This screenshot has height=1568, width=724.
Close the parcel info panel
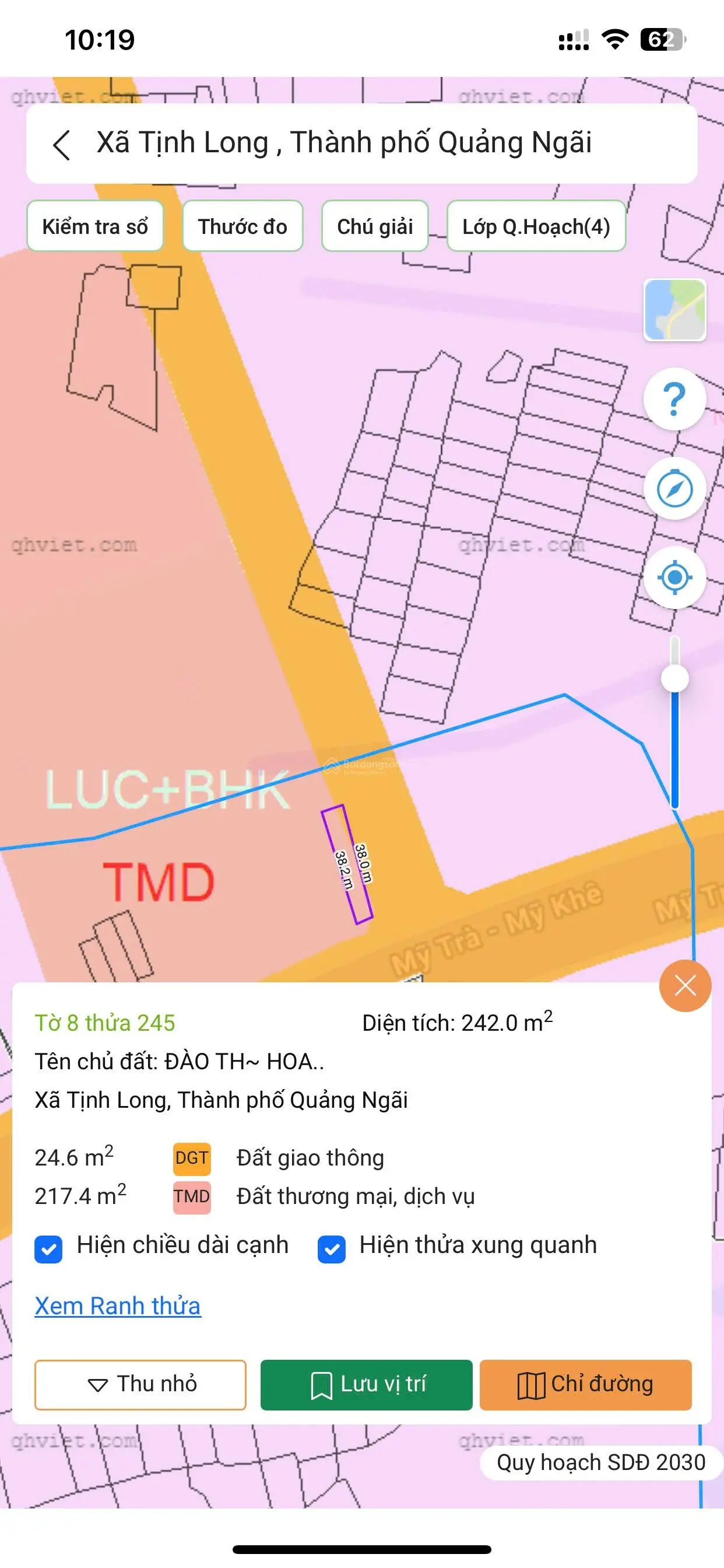click(685, 985)
